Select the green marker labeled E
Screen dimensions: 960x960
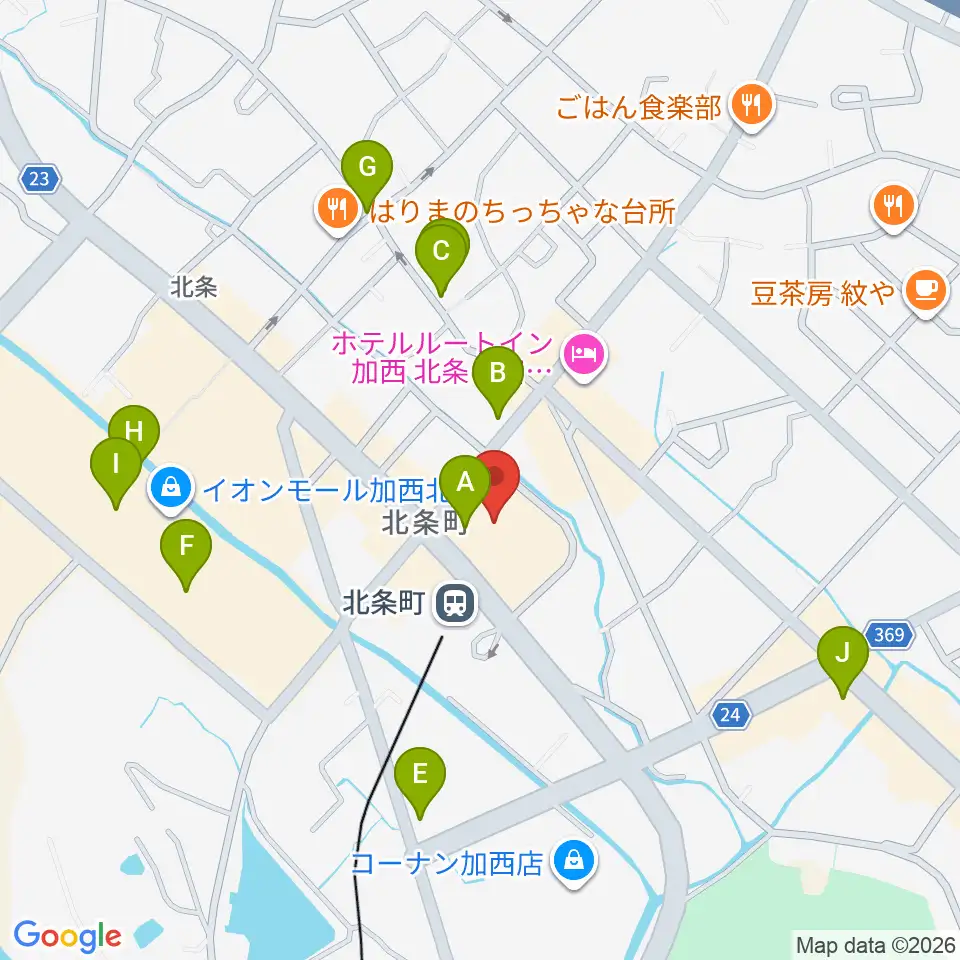[x=420, y=779]
